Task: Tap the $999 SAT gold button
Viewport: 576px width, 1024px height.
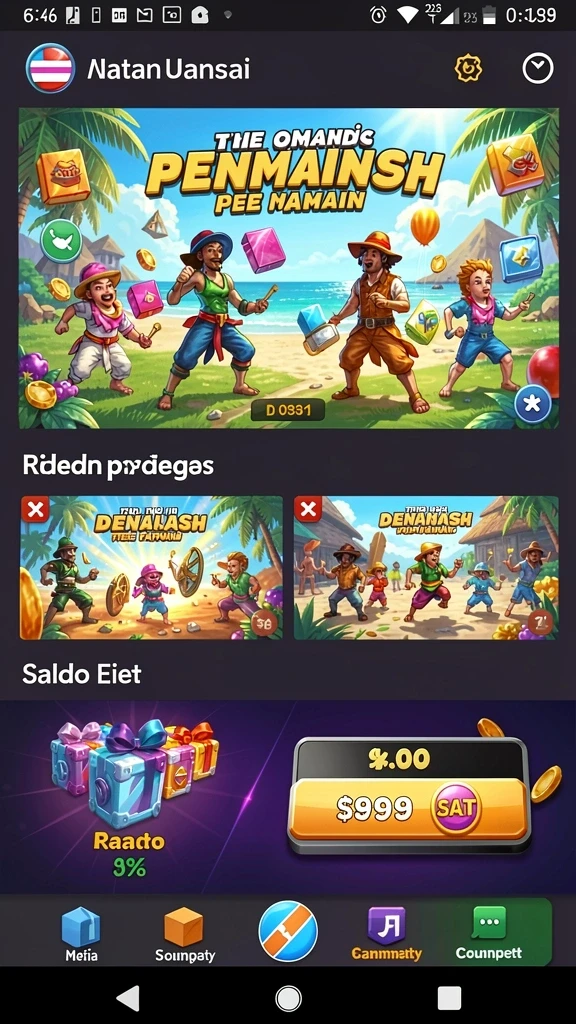Action: pos(408,809)
